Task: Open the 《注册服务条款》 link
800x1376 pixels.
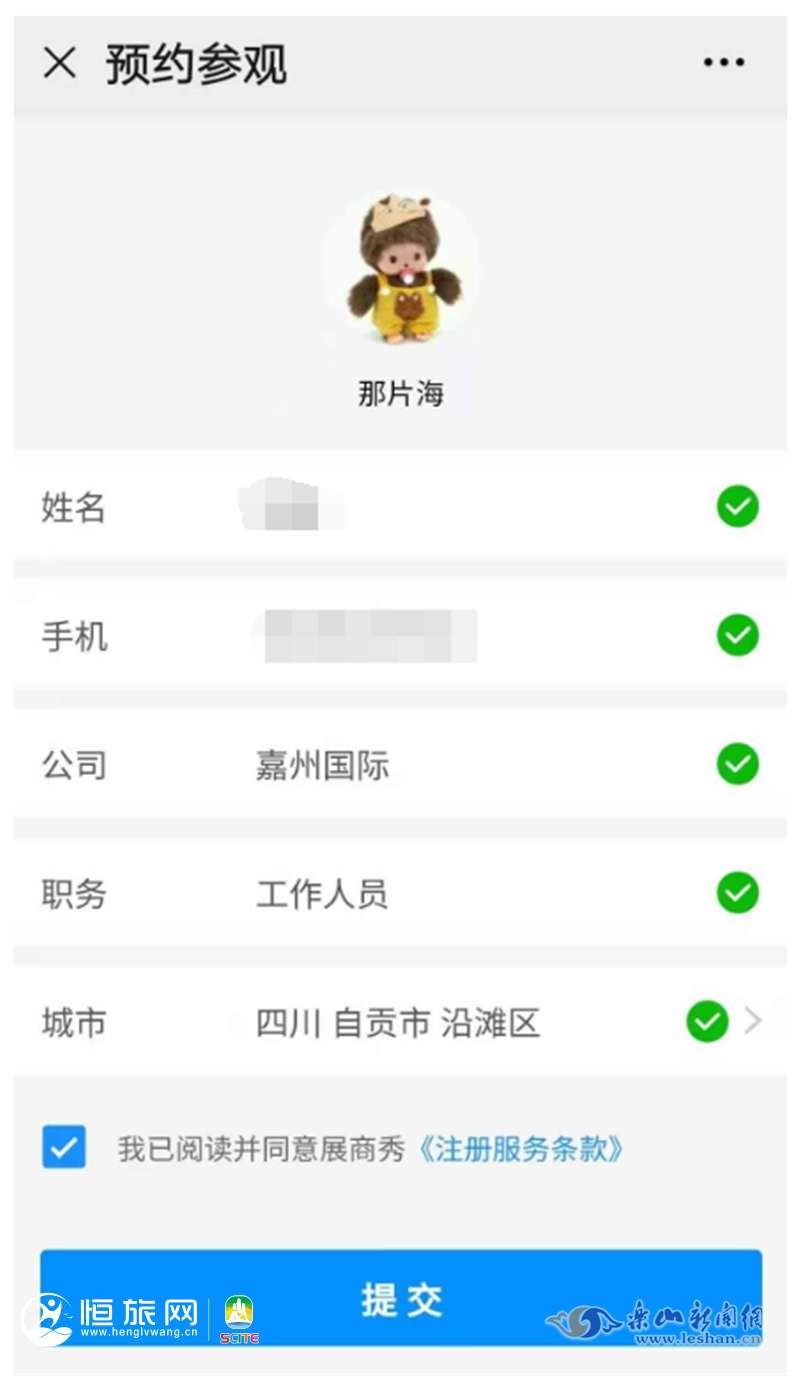Action: pyautogui.click(x=520, y=1149)
